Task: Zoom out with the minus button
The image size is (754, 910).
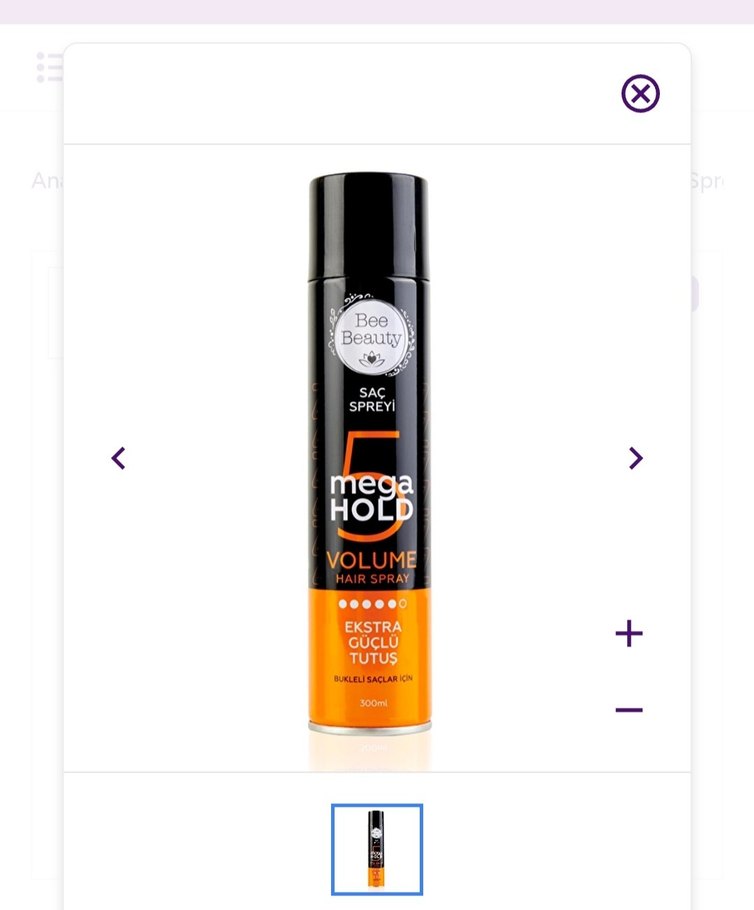Action: pyautogui.click(x=629, y=710)
